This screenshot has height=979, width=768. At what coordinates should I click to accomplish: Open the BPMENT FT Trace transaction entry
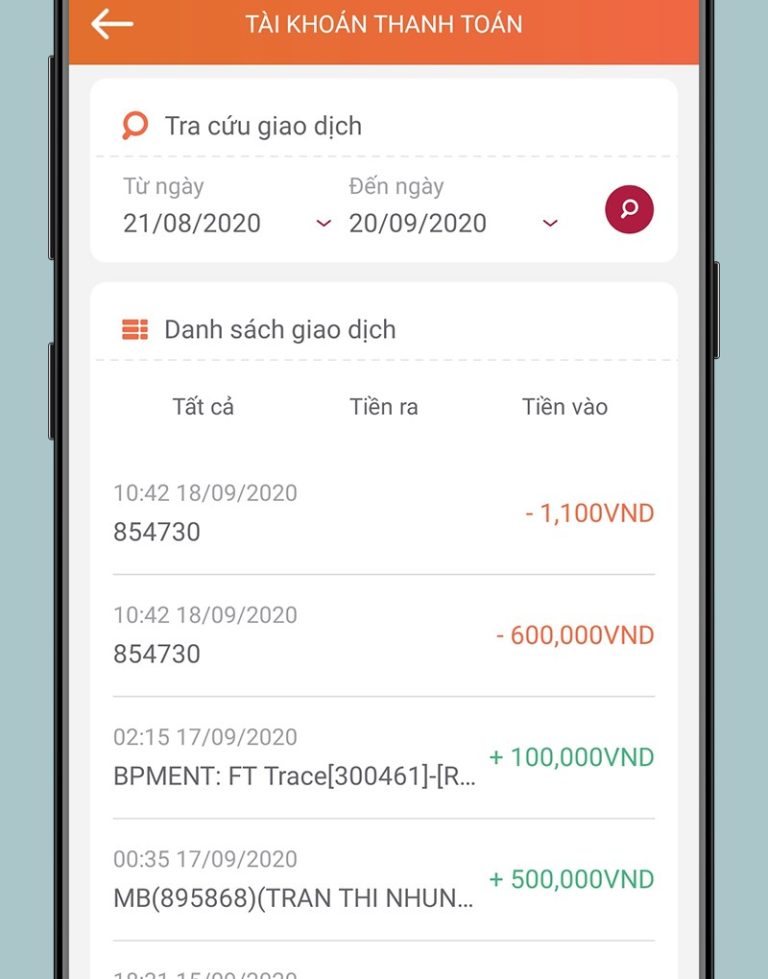(x=384, y=757)
